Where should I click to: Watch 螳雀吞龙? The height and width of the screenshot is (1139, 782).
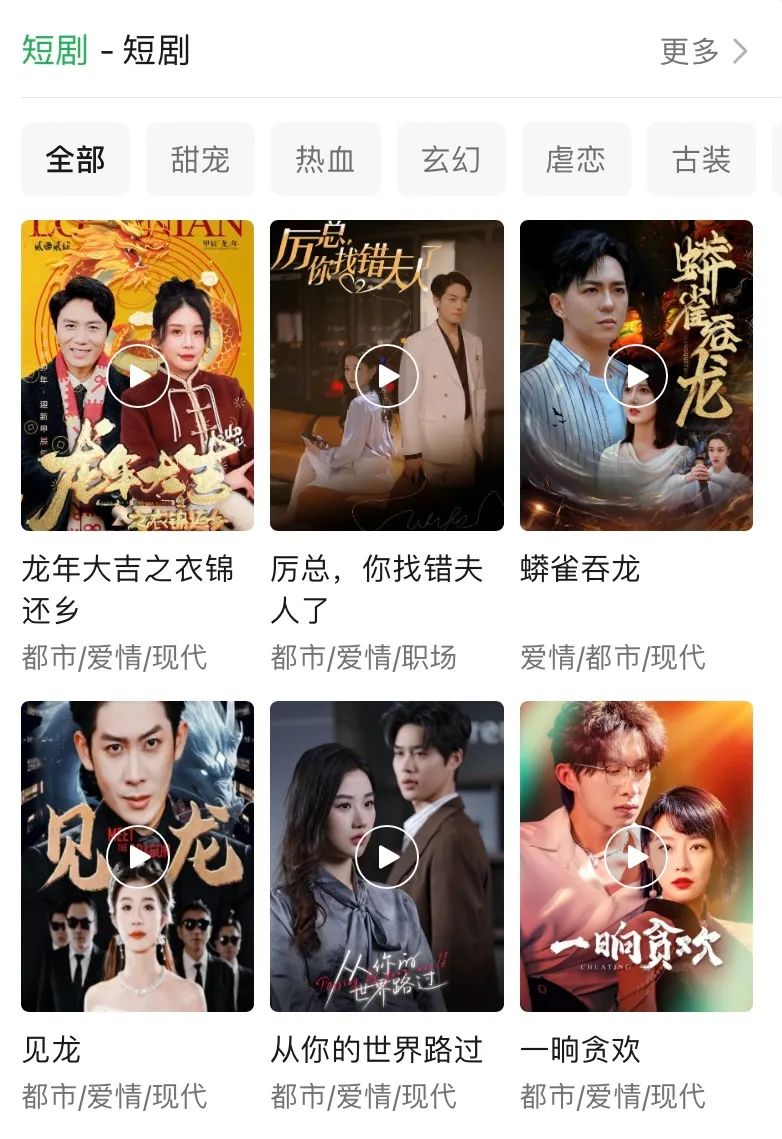tap(636, 375)
